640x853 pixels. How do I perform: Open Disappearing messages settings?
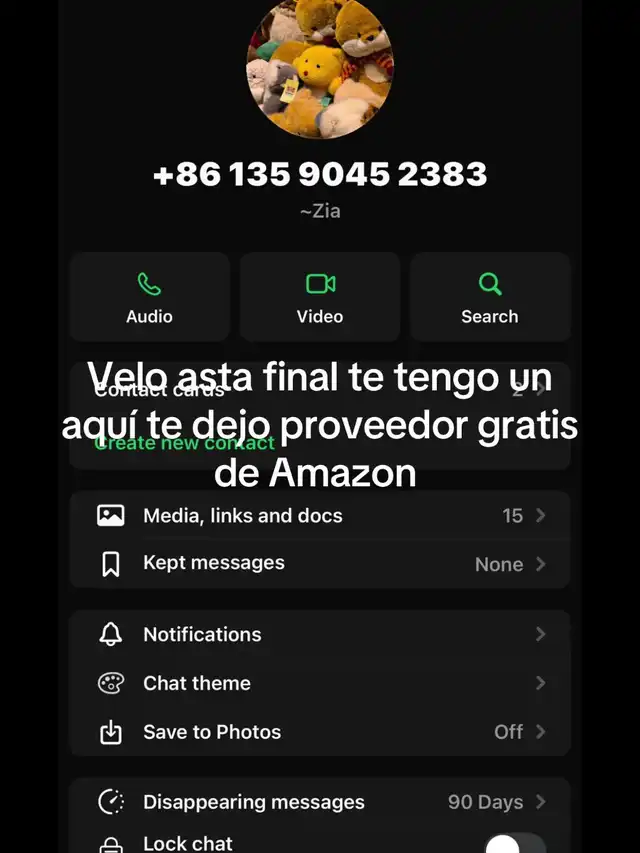[320, 802]
